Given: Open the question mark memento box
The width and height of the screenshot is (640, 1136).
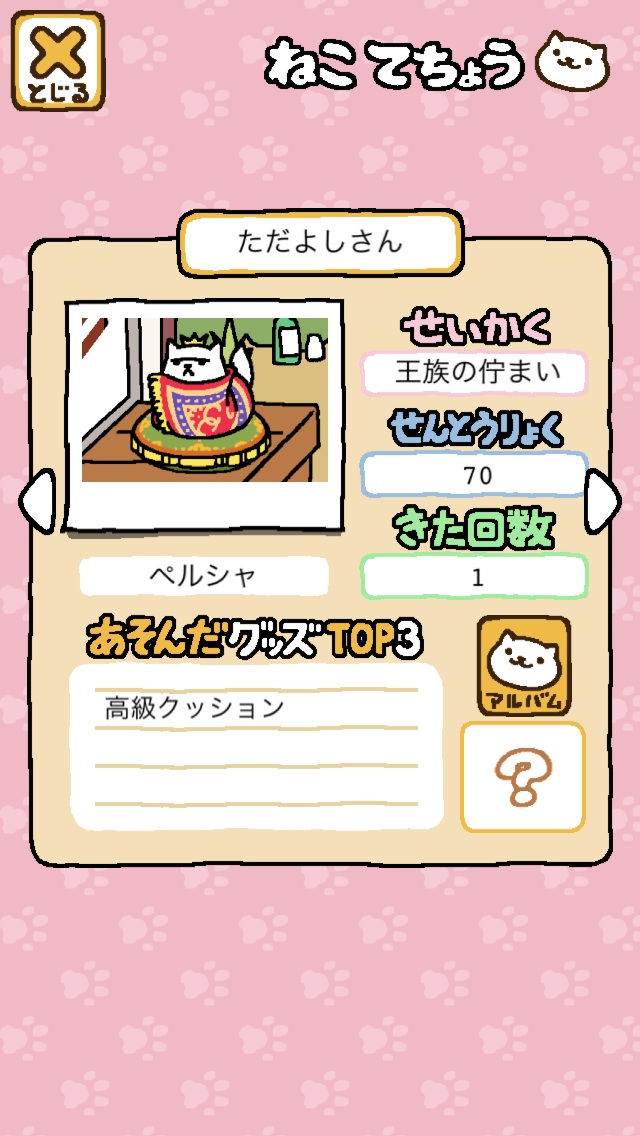Looking at the screenshot, I should click(x=523, y=777).
